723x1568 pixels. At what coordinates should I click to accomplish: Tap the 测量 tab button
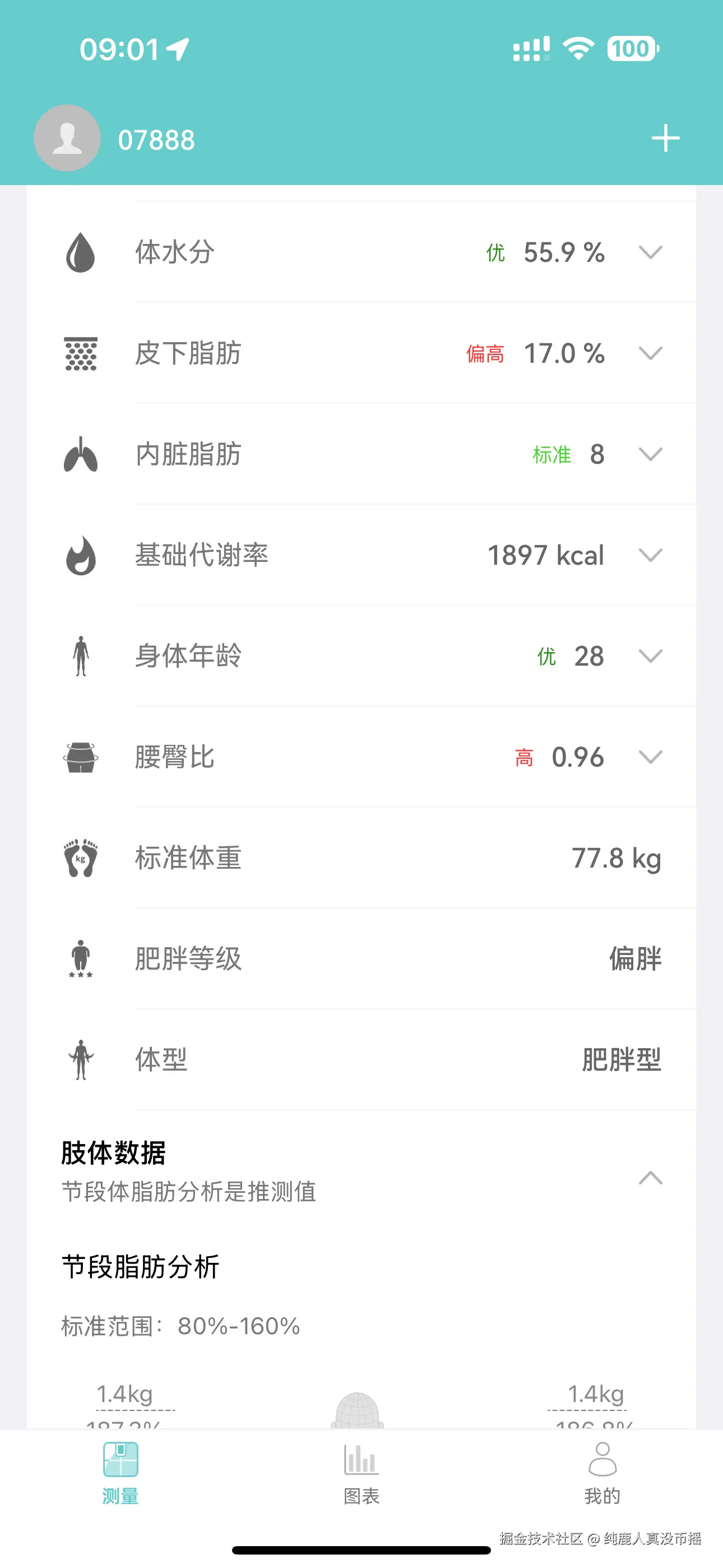pos(119,1470)
